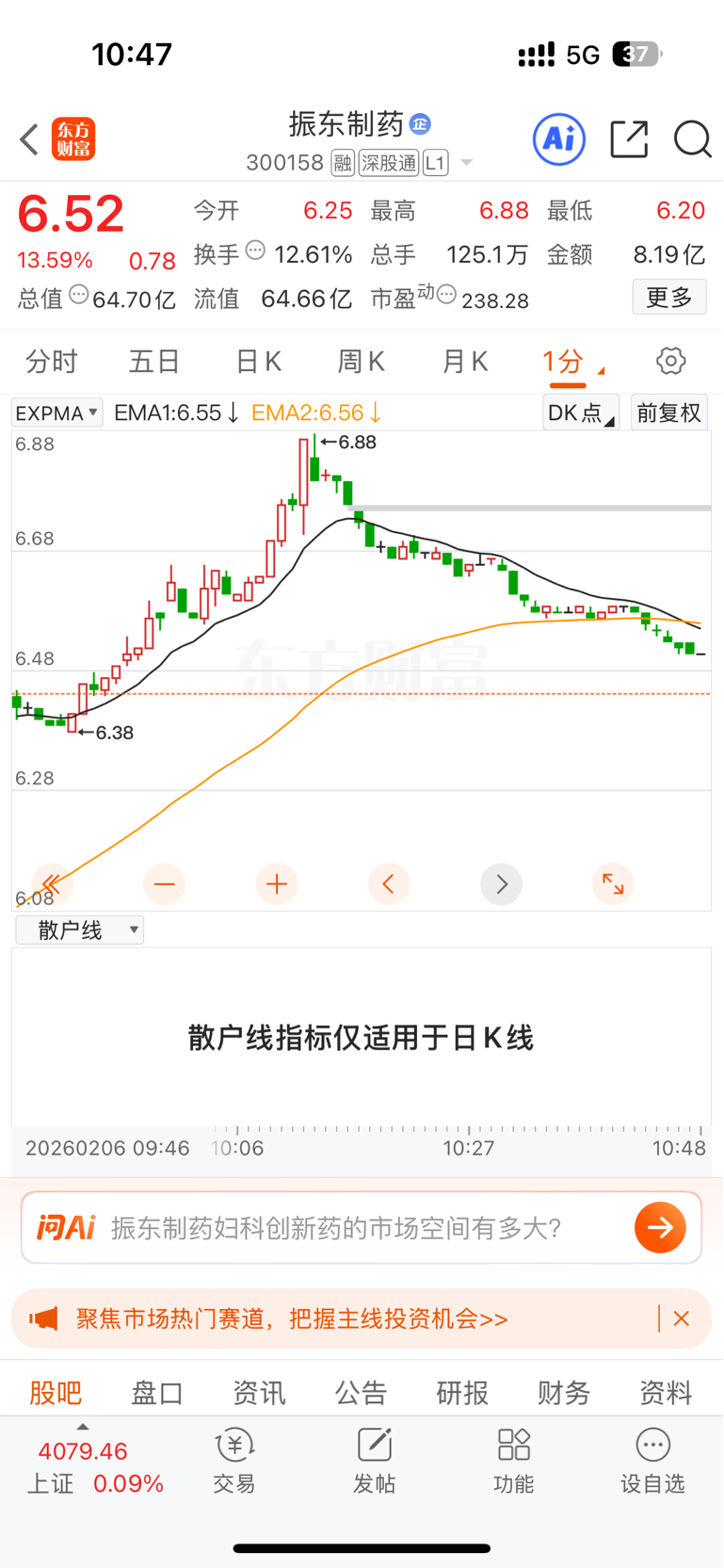Go back using the top-left arrow
Viewport: 724px width, 1568px height.
29,140
